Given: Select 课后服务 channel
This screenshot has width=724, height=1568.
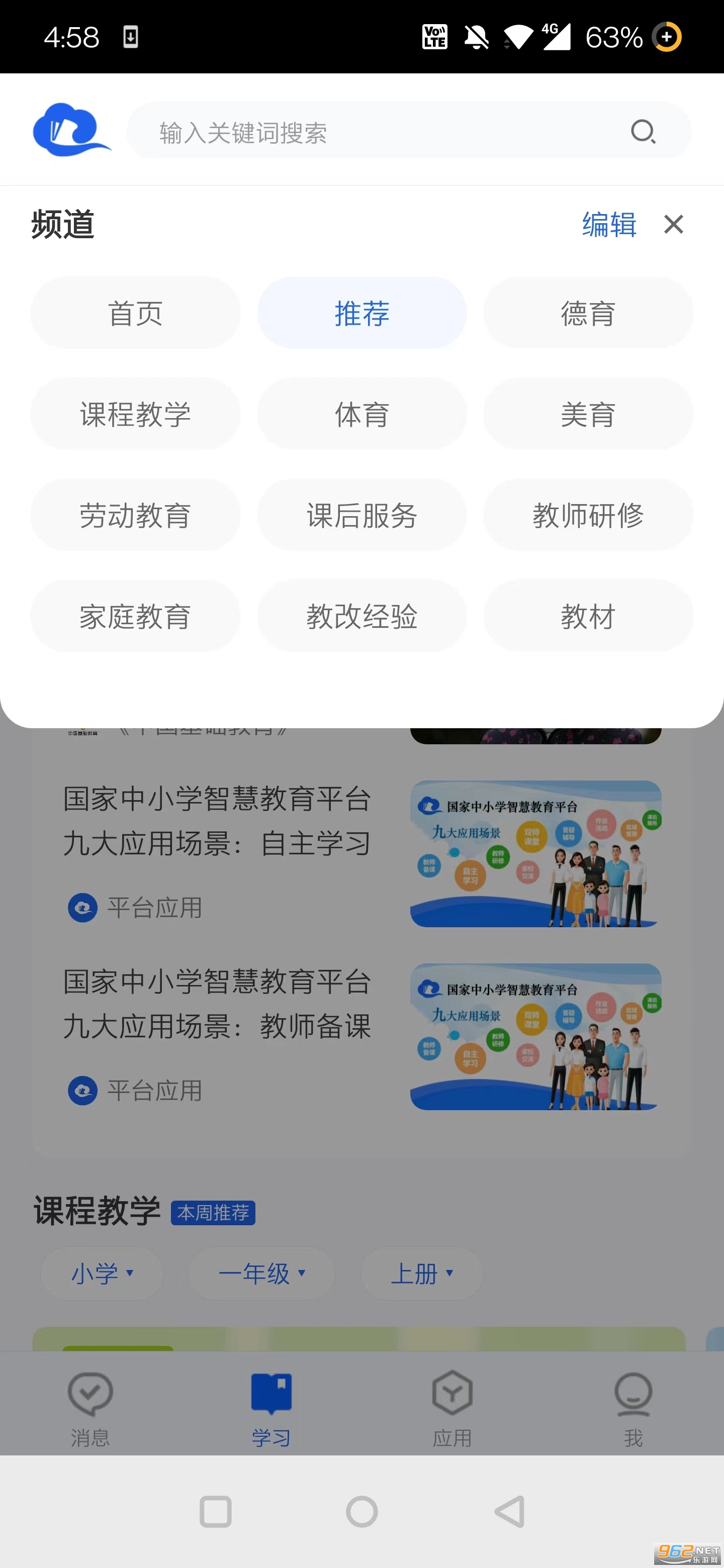Looking at the screenshot, I should tap(361, 516).
